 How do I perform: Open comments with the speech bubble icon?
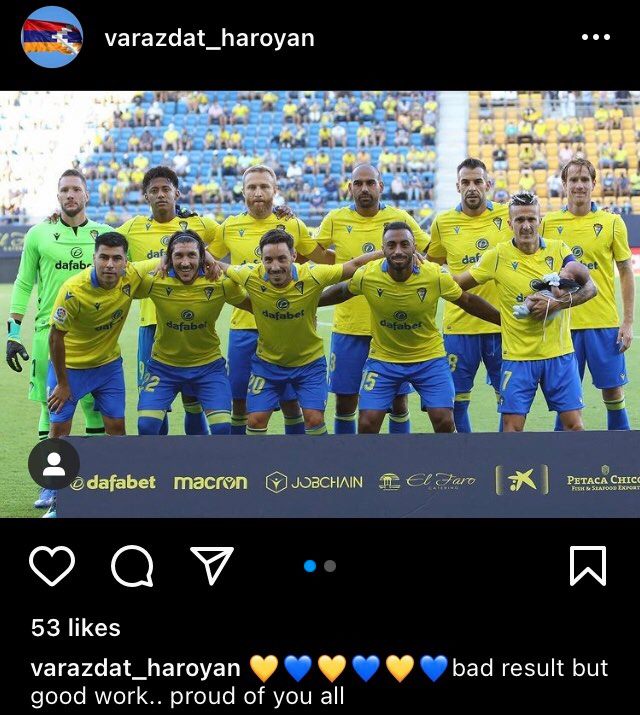(x=132, y=566)
